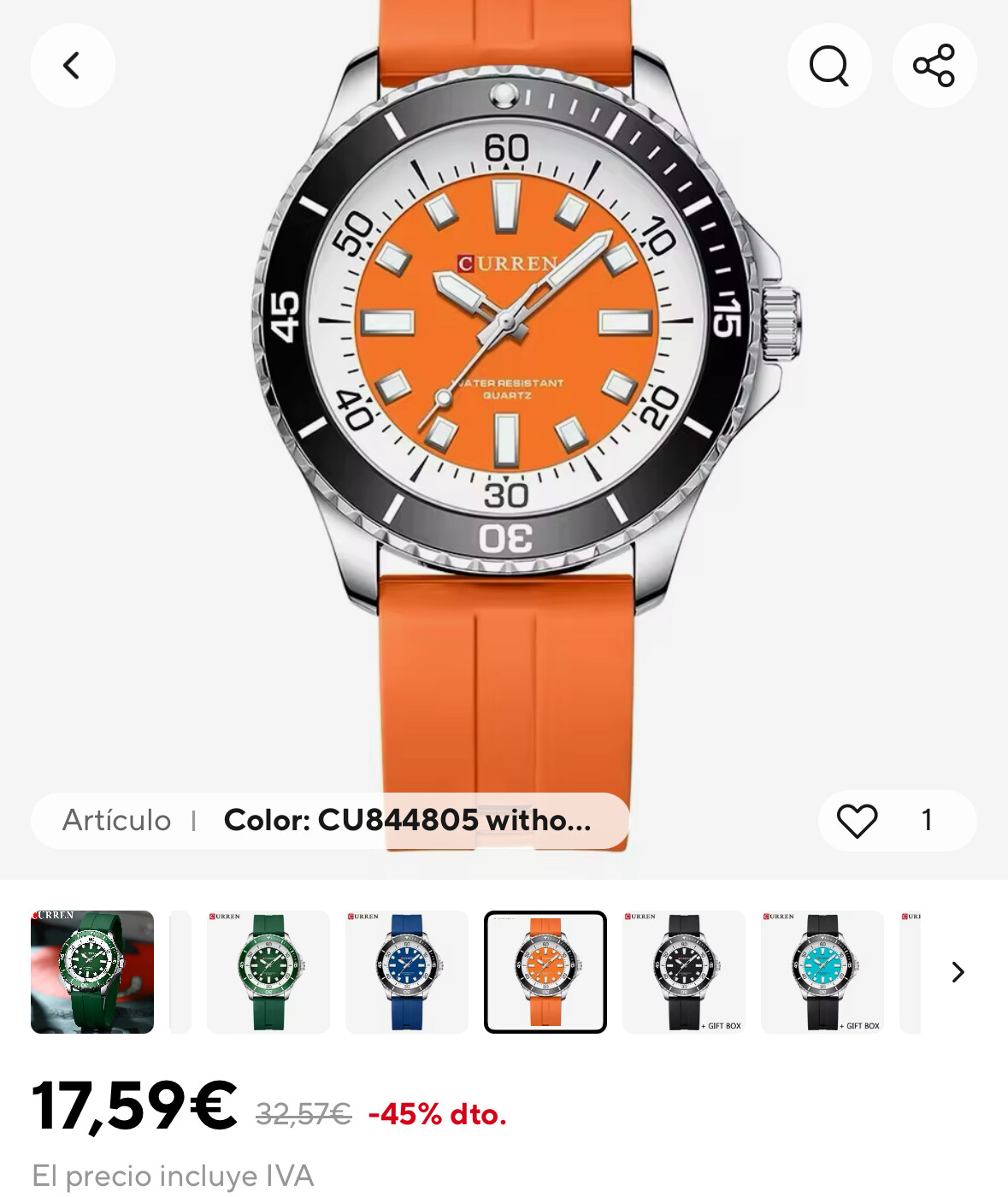The image size is (1008, 1197).
Task: Select the orange strap watch variant
Action: pyautogui.click(x=545, y=972)
